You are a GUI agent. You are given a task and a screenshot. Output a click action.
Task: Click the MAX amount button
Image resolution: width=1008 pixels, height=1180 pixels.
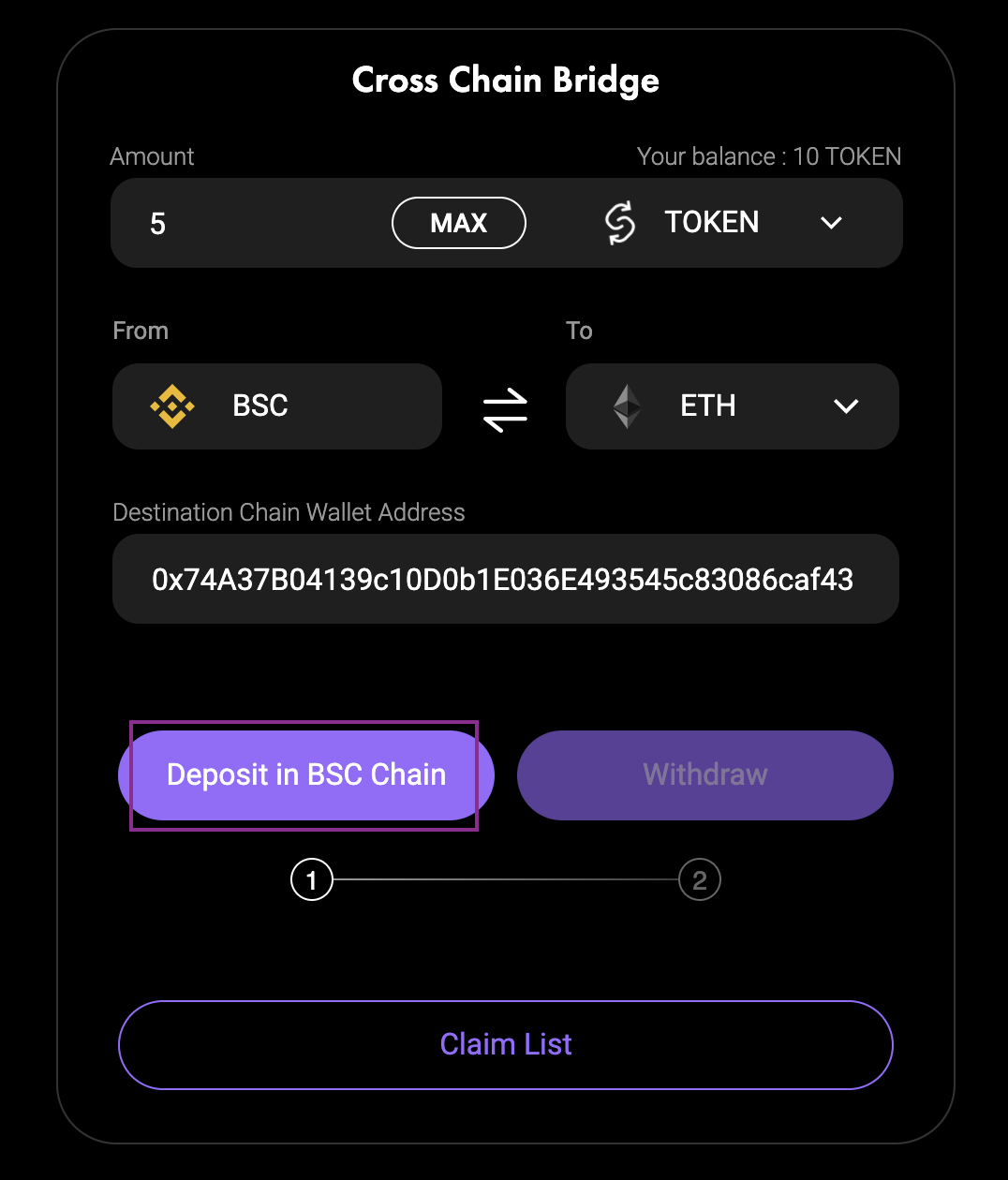pos(458,223)
